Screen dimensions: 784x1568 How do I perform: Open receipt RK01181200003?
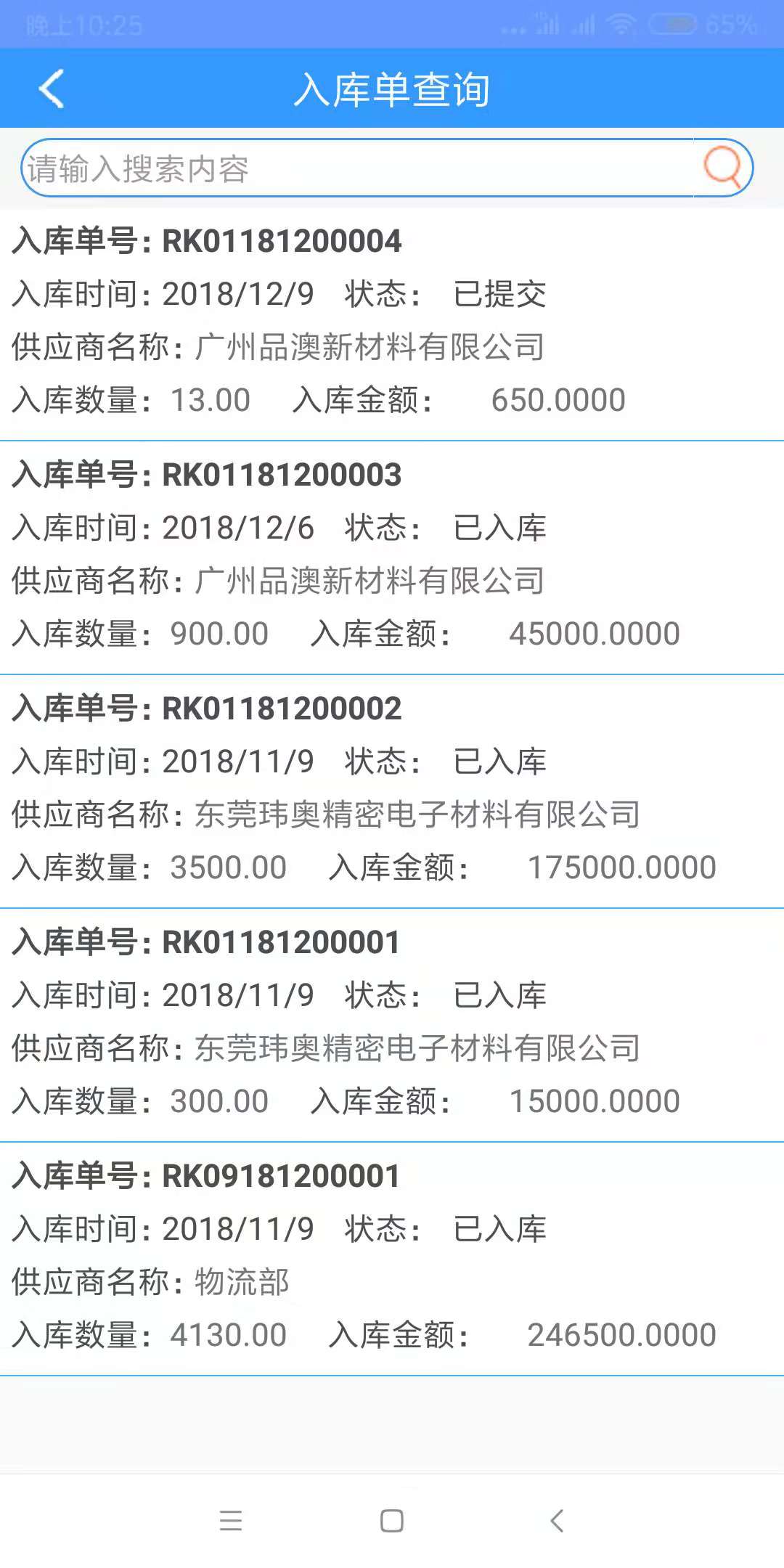tap(392, 558)
